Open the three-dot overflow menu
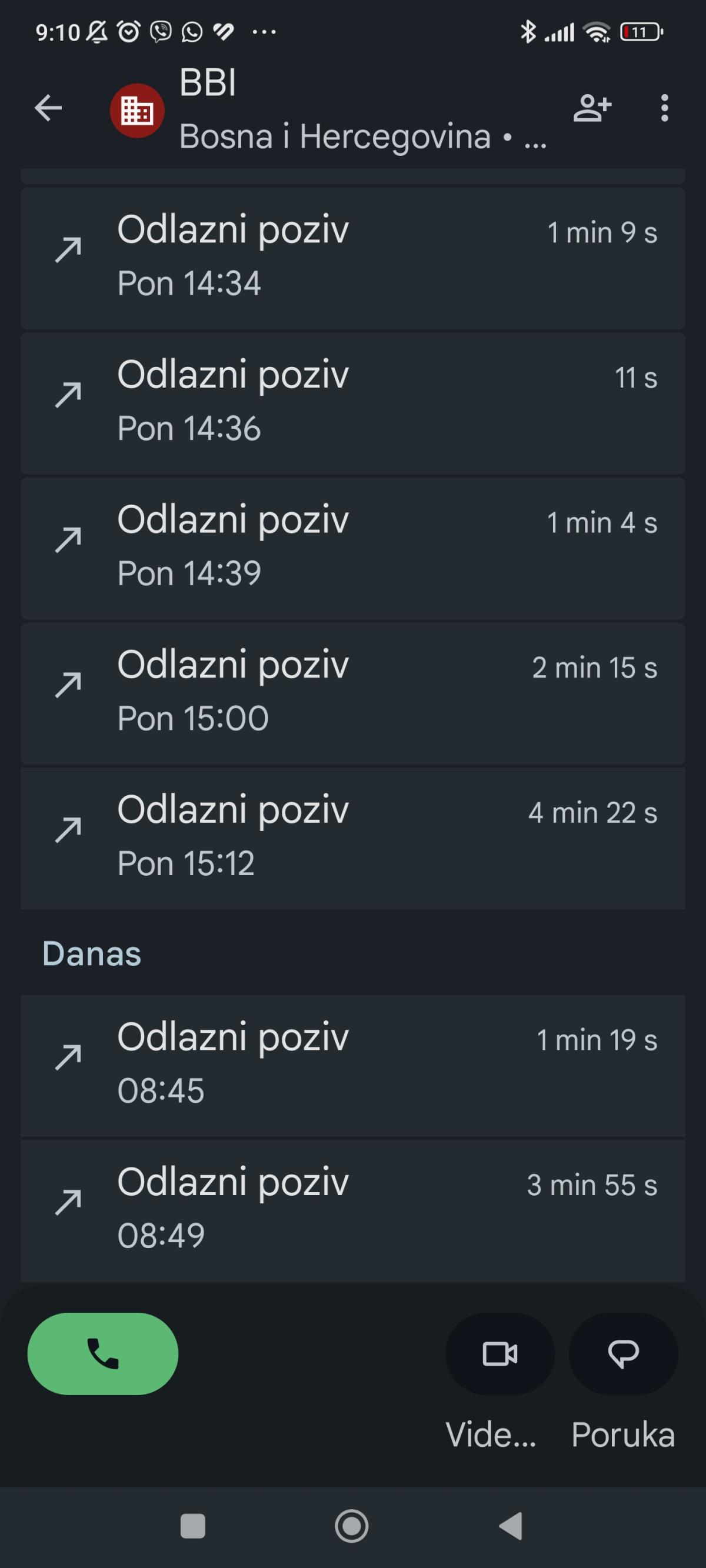 point(664,108)
